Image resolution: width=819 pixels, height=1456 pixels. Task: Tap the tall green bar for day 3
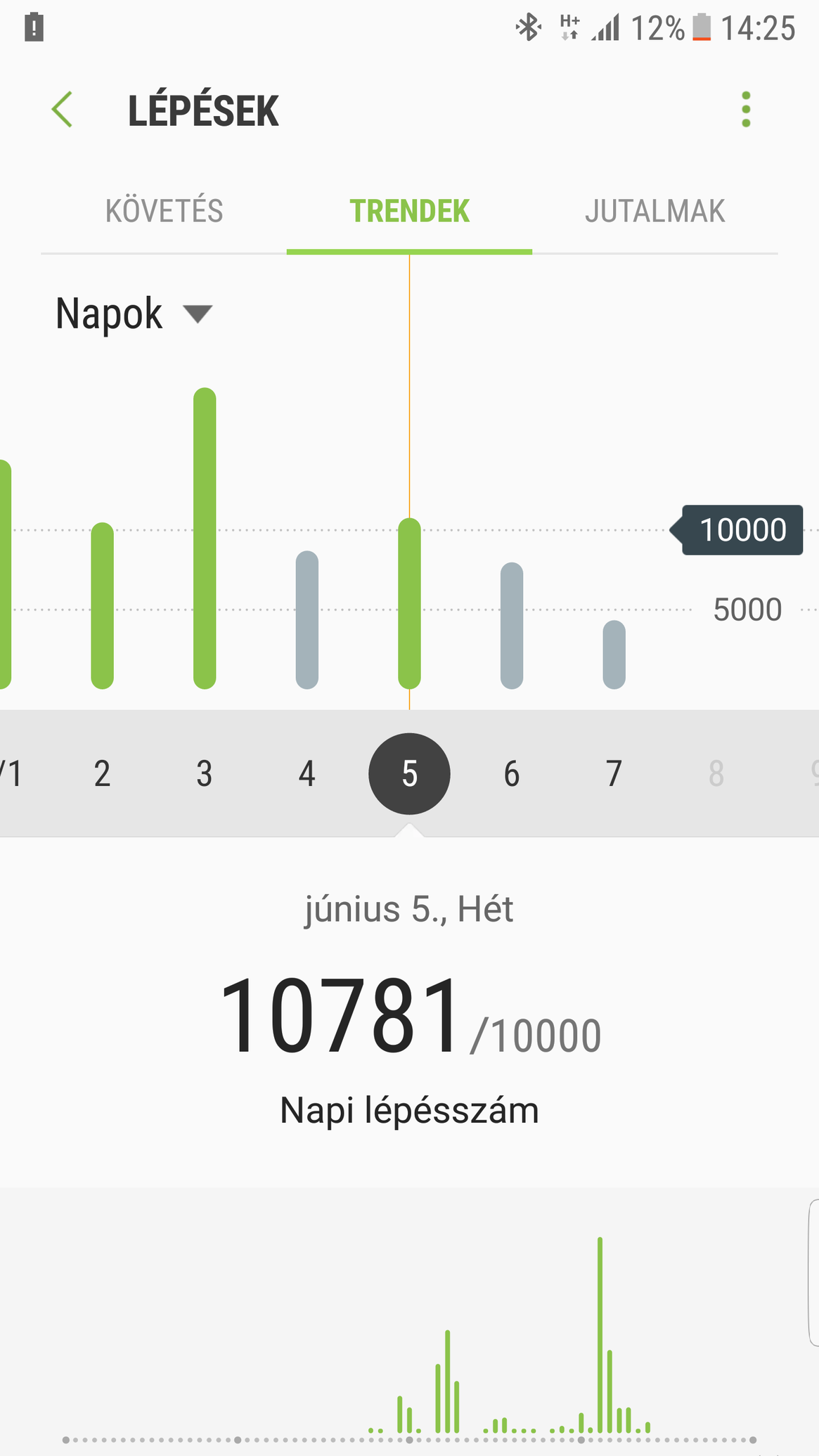[205, 538]
